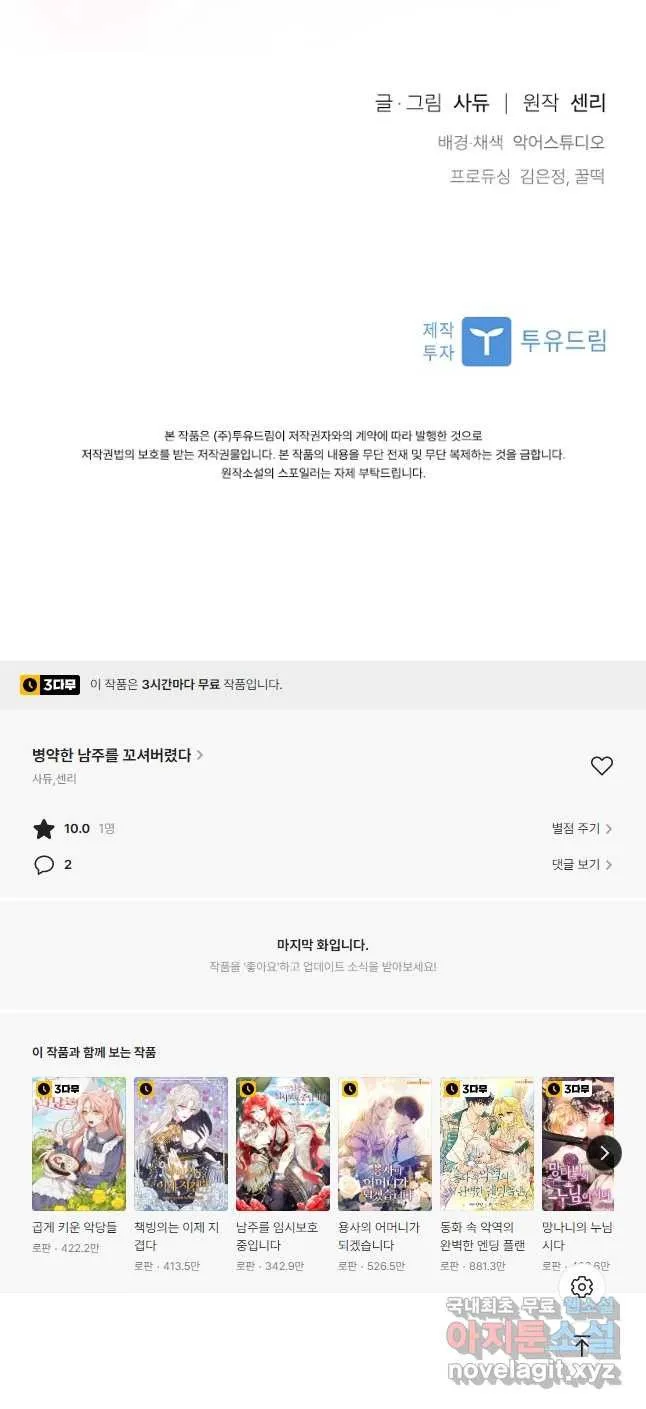
Task: Open the 책빙의는 이제 지겹다 recommendation
Action: tap(181, 1144)
